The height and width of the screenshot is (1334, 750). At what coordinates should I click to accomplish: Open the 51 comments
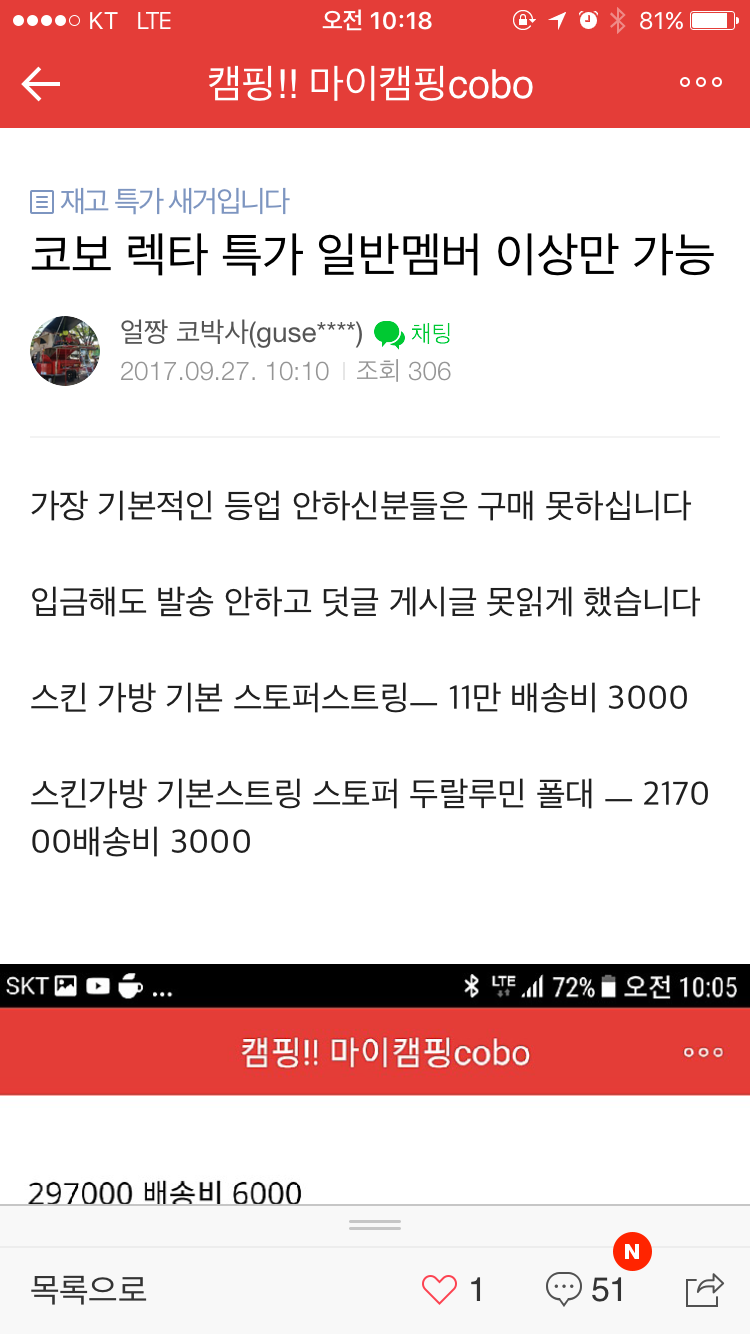tap(586, 1289)
